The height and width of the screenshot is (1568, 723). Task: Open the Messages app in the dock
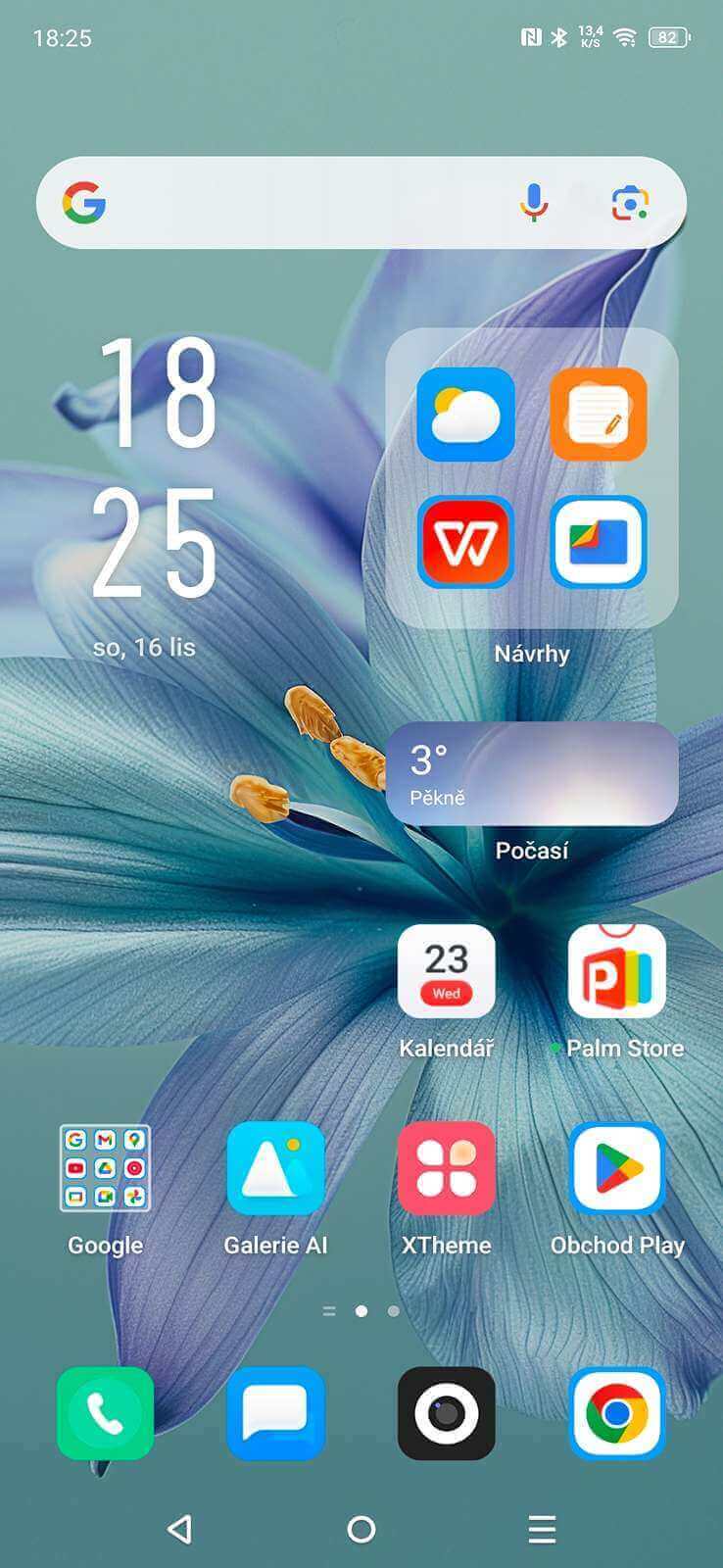(x=275, y=1413)
